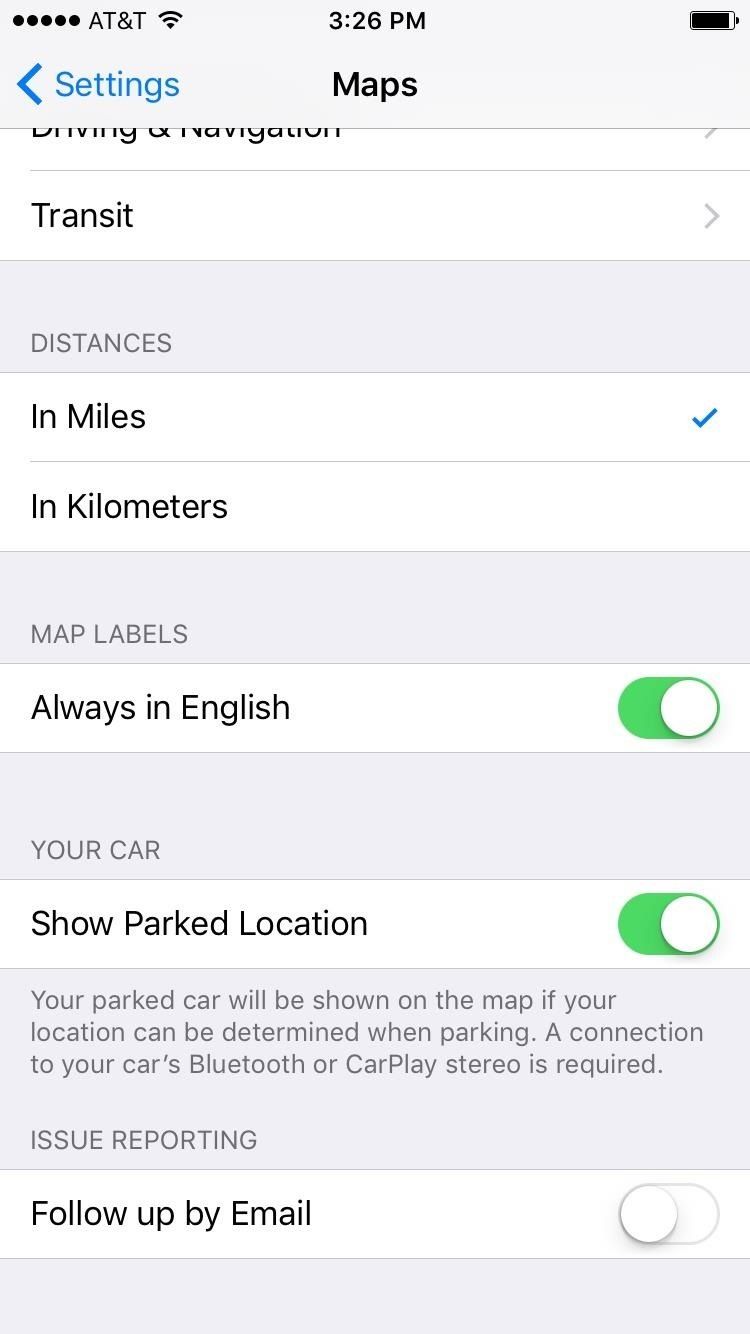The height and width of the screenshot is (1334, 750).
Task: Open Driving & Navigation options
Action: click(x=375, y=130)
